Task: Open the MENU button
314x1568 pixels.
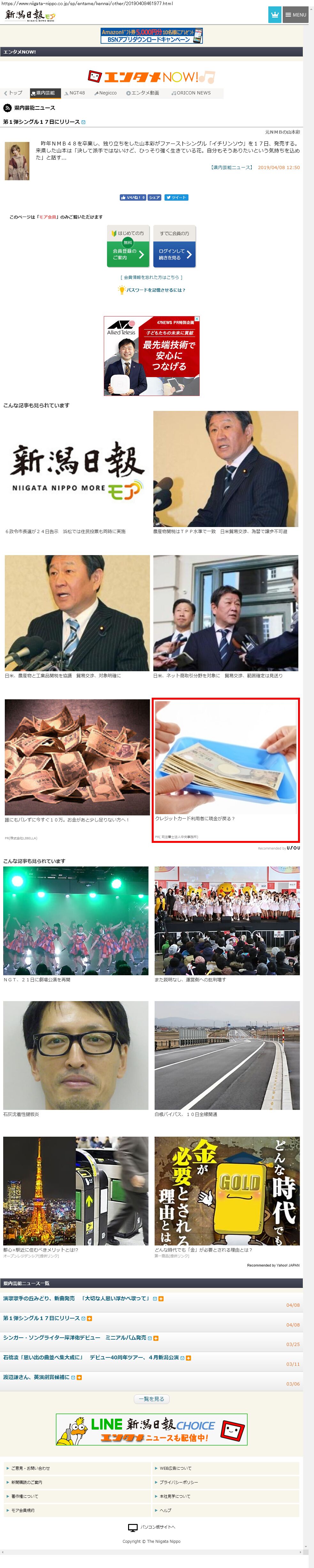Action: tap(295, 15)
